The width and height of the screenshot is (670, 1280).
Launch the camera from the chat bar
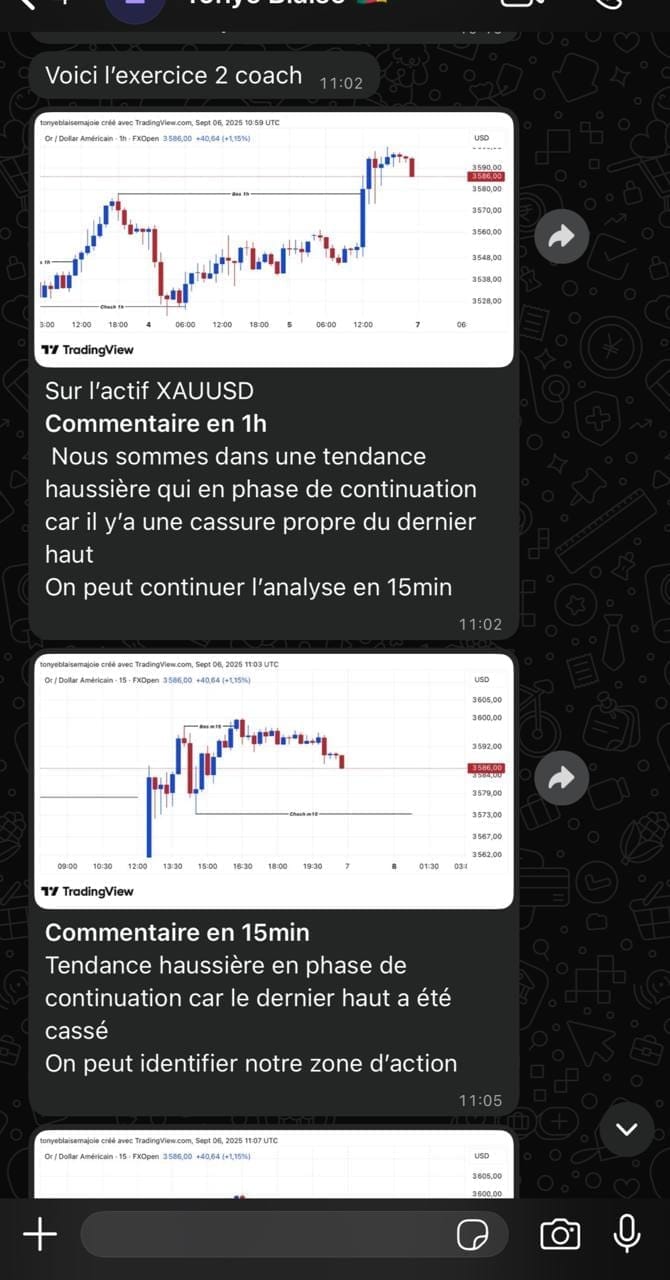(x=560, y=1235)
